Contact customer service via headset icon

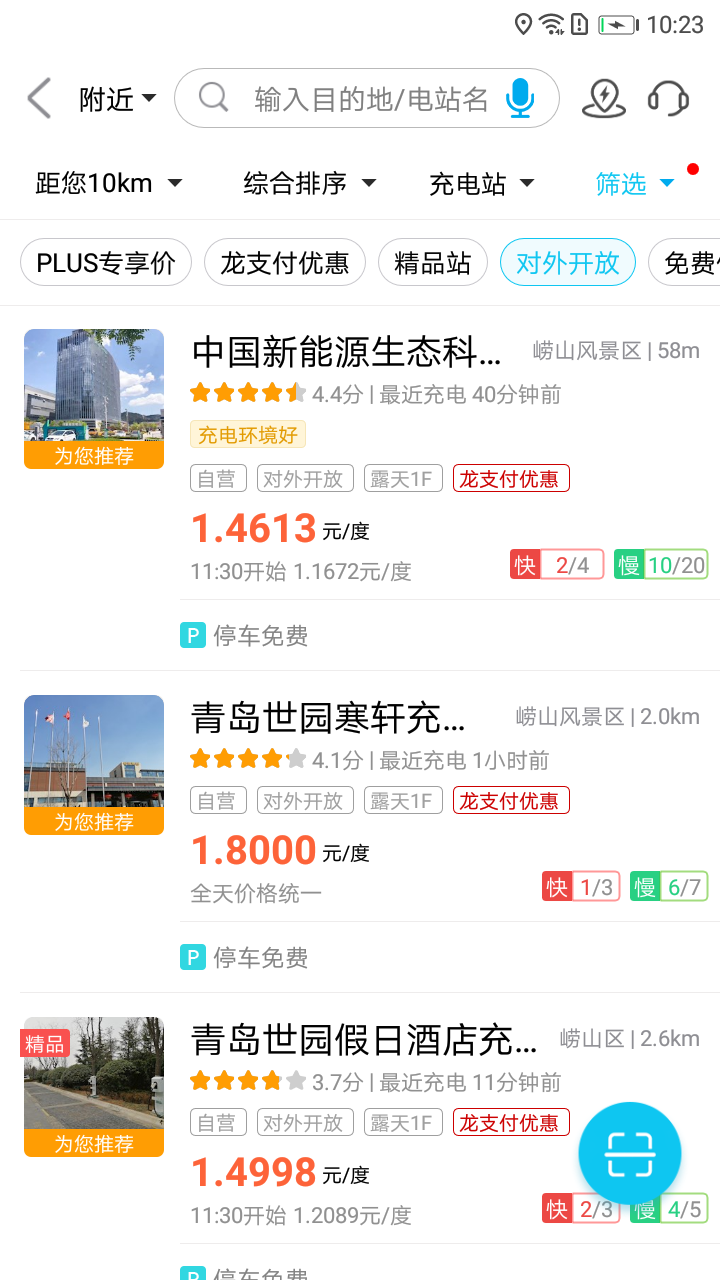pyautogui.click(x=667, y=98)
